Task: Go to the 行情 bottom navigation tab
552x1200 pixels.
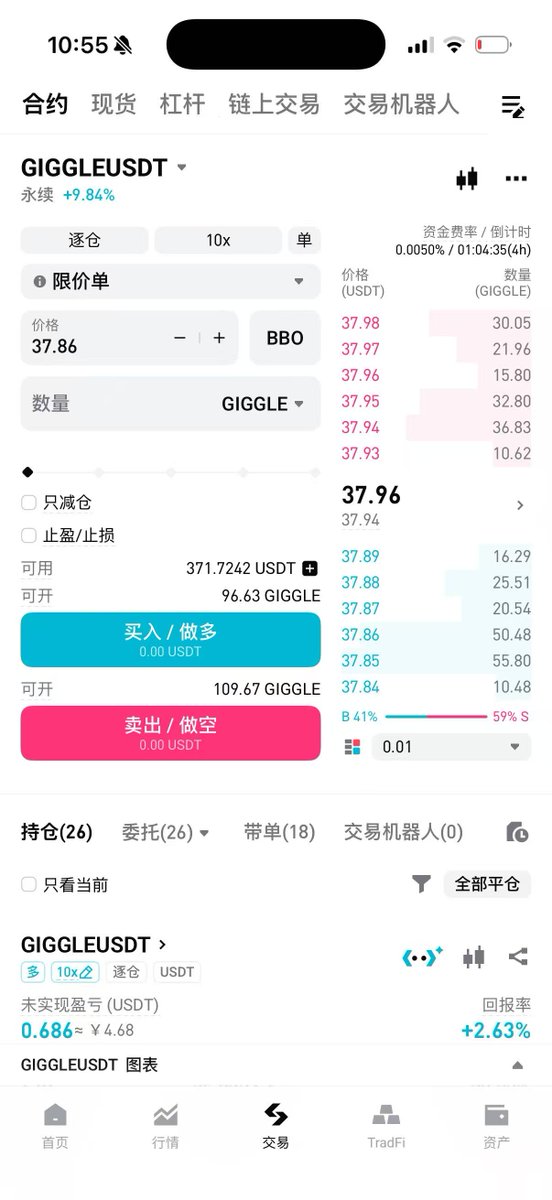Action: tap(166, 1125)
